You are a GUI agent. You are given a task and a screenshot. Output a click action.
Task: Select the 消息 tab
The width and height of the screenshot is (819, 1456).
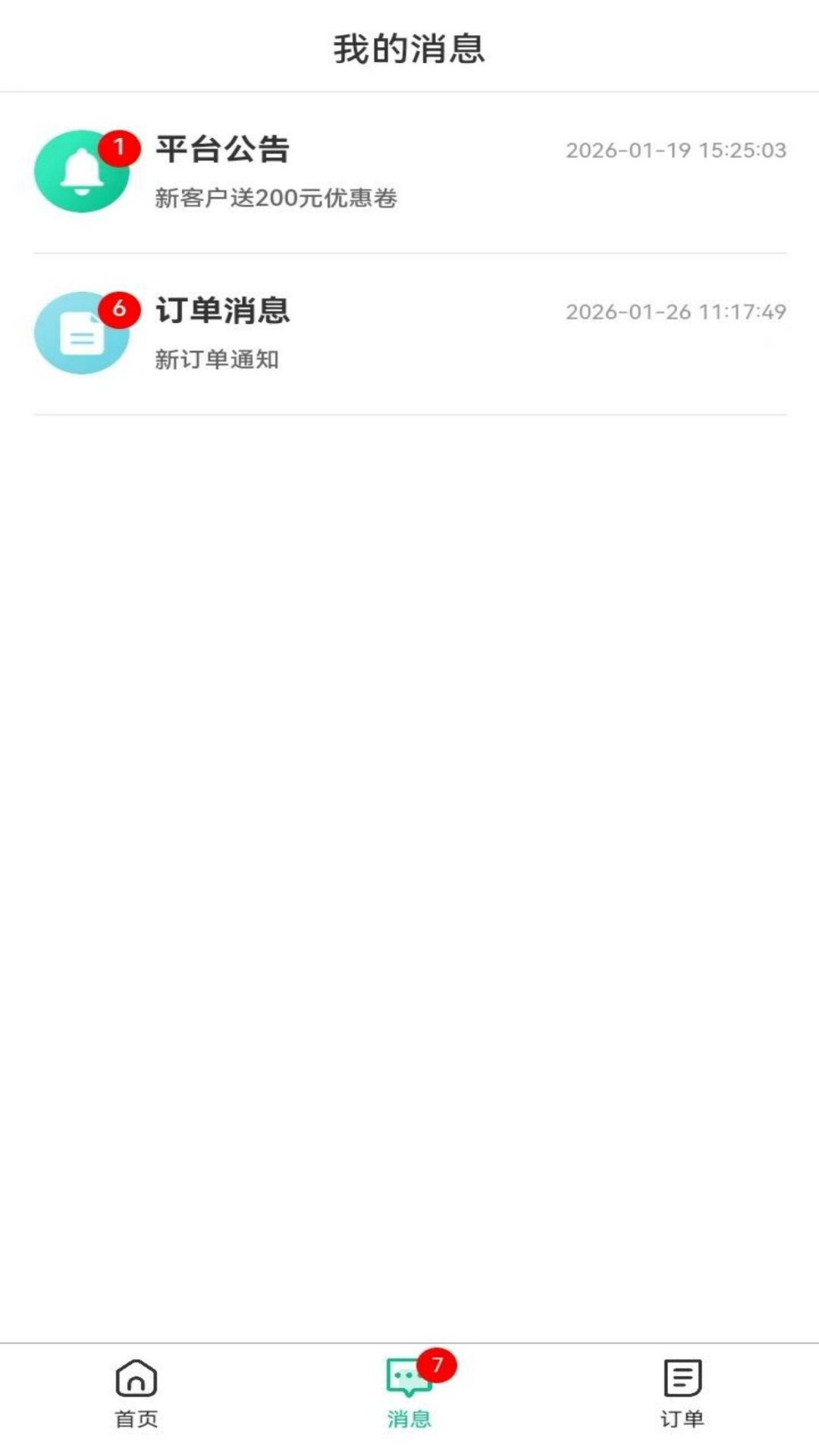point(408,1395)
